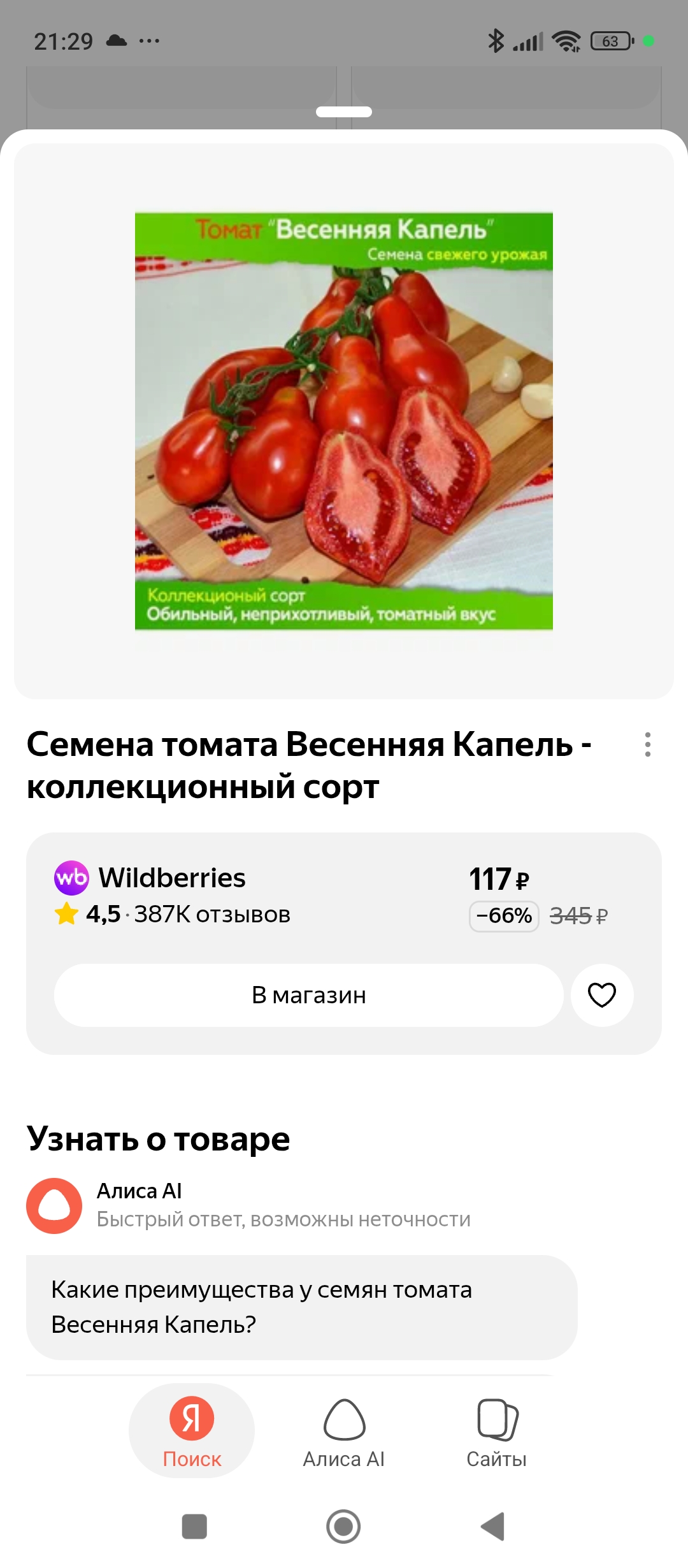Open the three-dot menu beside the product title
The width and height of the screenshot is (688, 1568).
[x=647, y=744]
